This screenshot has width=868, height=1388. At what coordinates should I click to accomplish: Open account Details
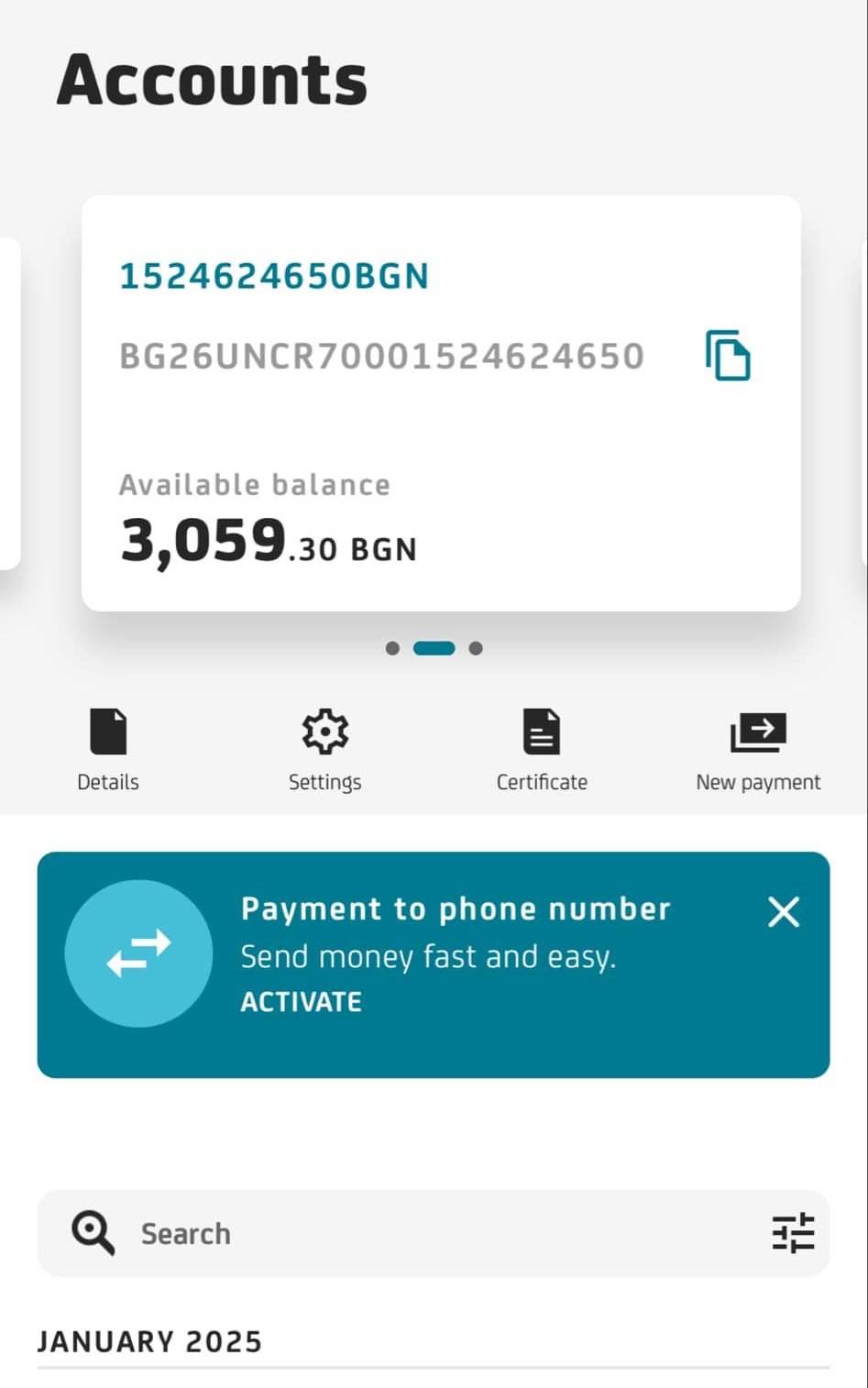[x=108, y=748]
